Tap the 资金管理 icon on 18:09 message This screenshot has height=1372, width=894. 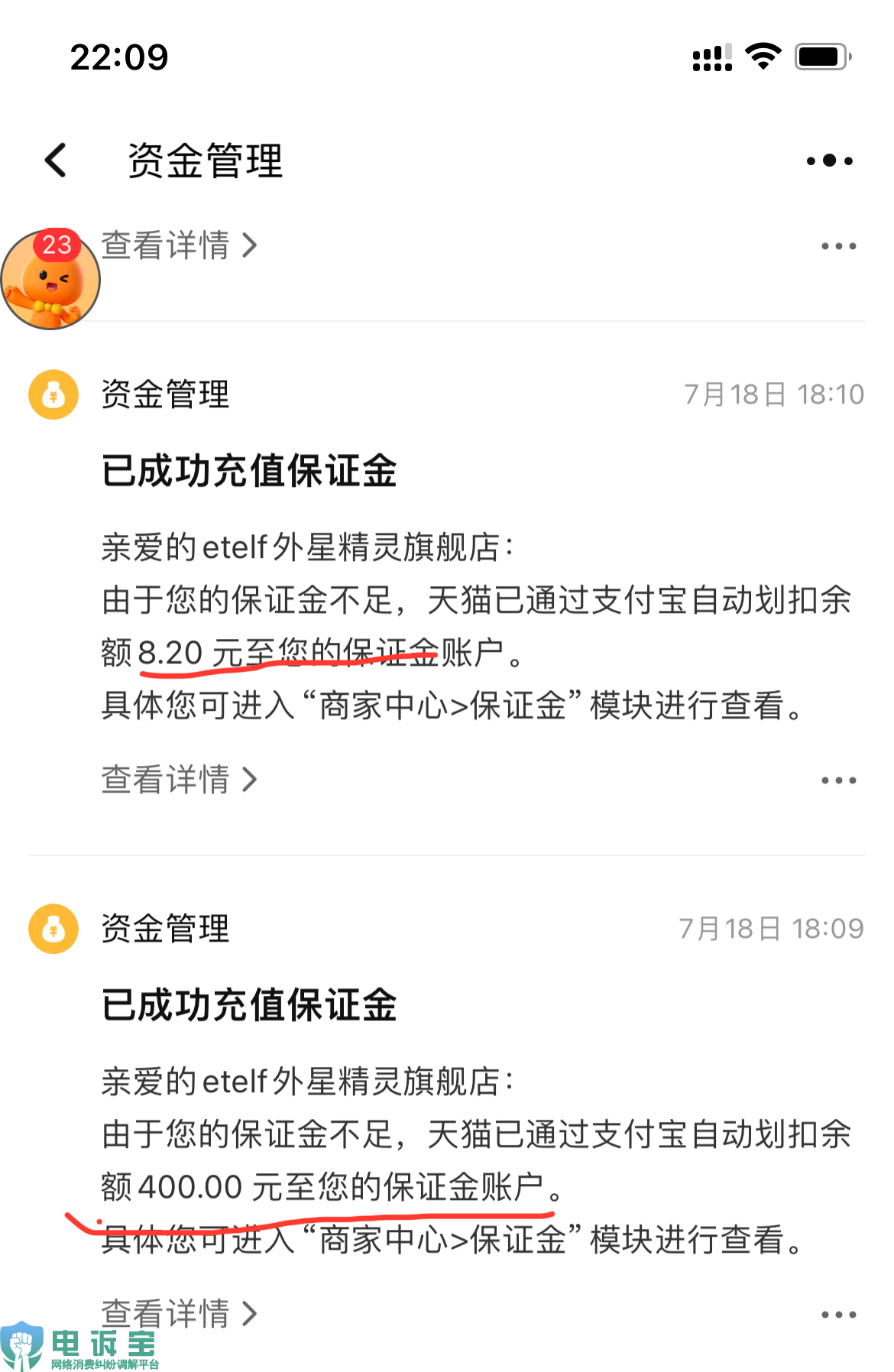tap(53, 929)
